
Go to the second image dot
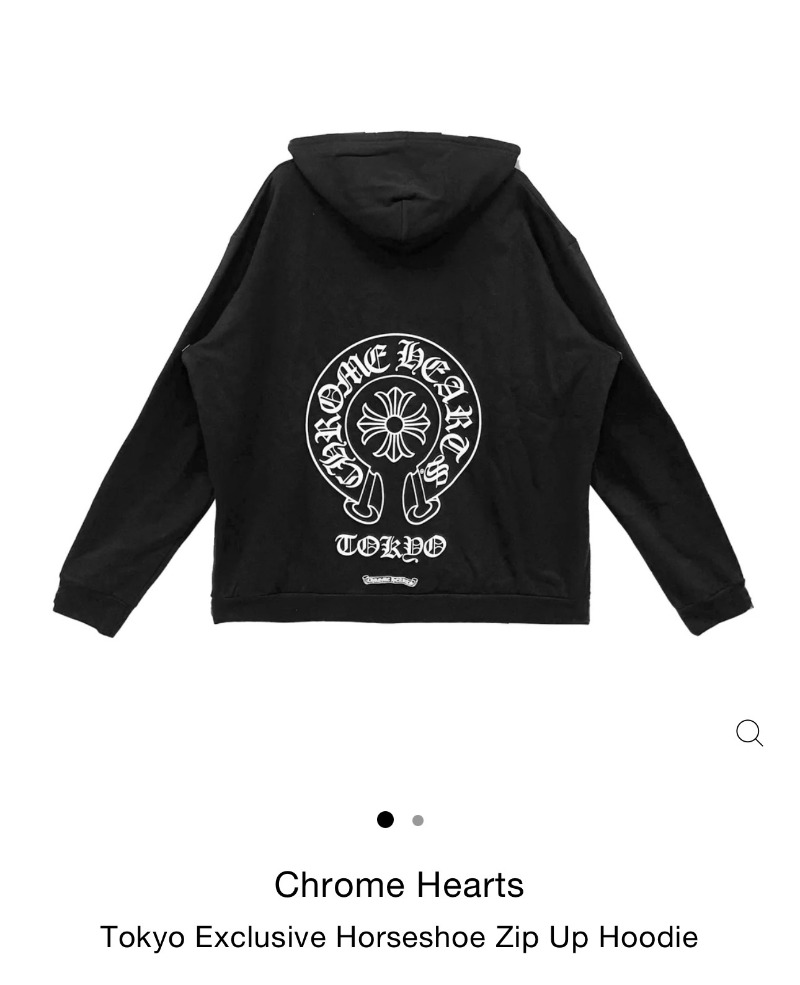pos(418,820)
